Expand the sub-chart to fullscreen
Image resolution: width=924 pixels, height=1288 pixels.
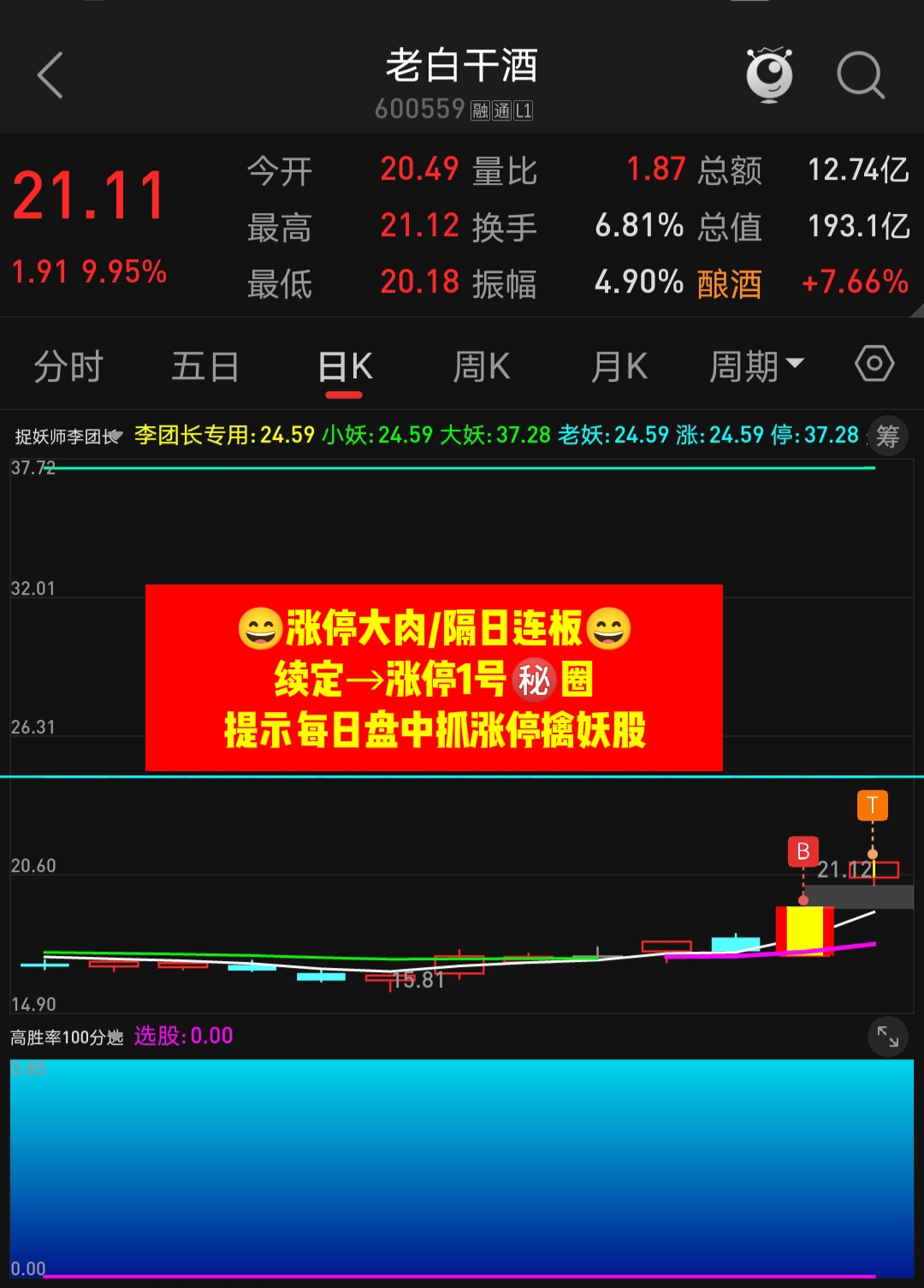click(888, 1037)
